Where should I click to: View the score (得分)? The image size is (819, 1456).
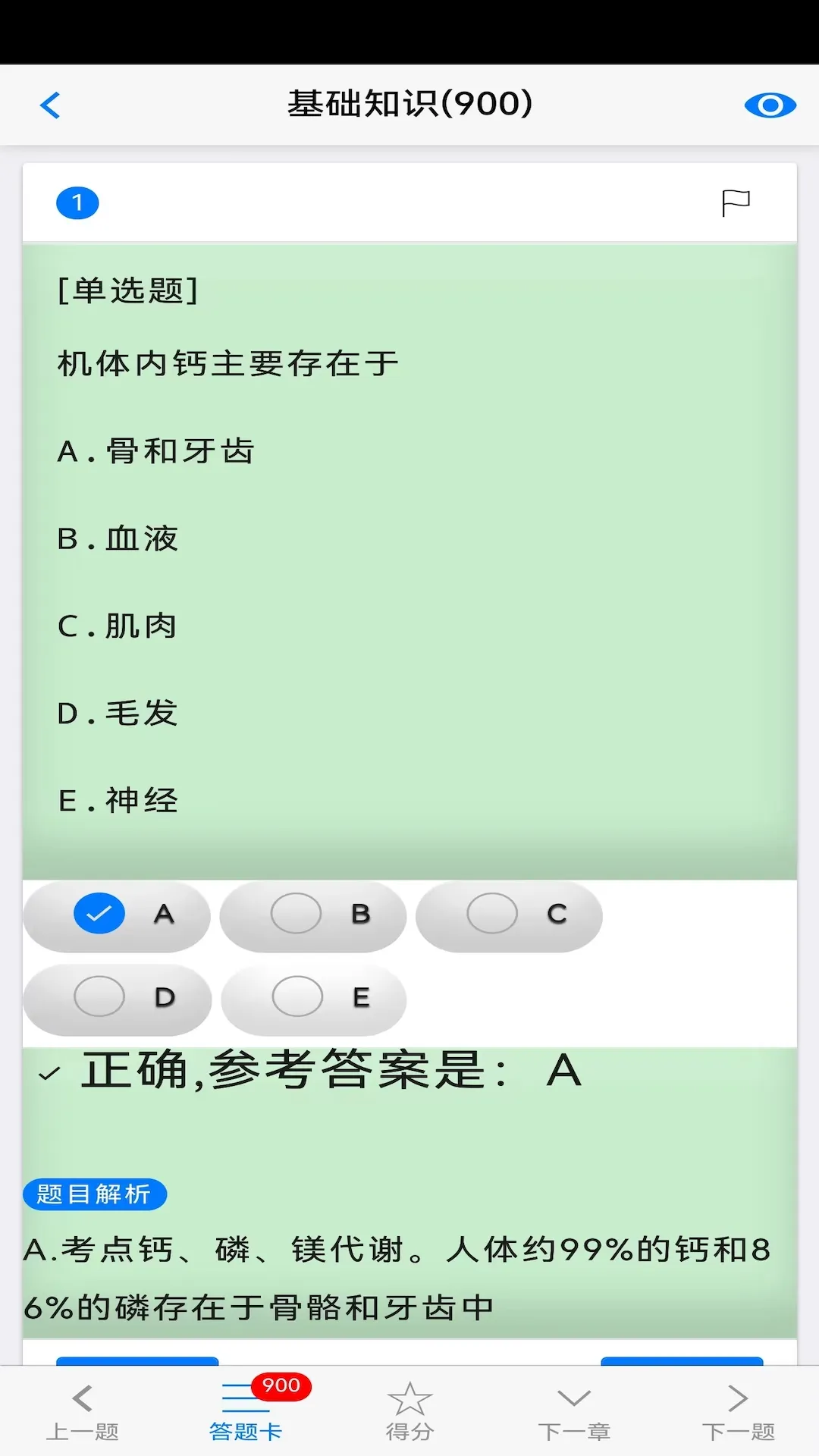point(409,1412)
